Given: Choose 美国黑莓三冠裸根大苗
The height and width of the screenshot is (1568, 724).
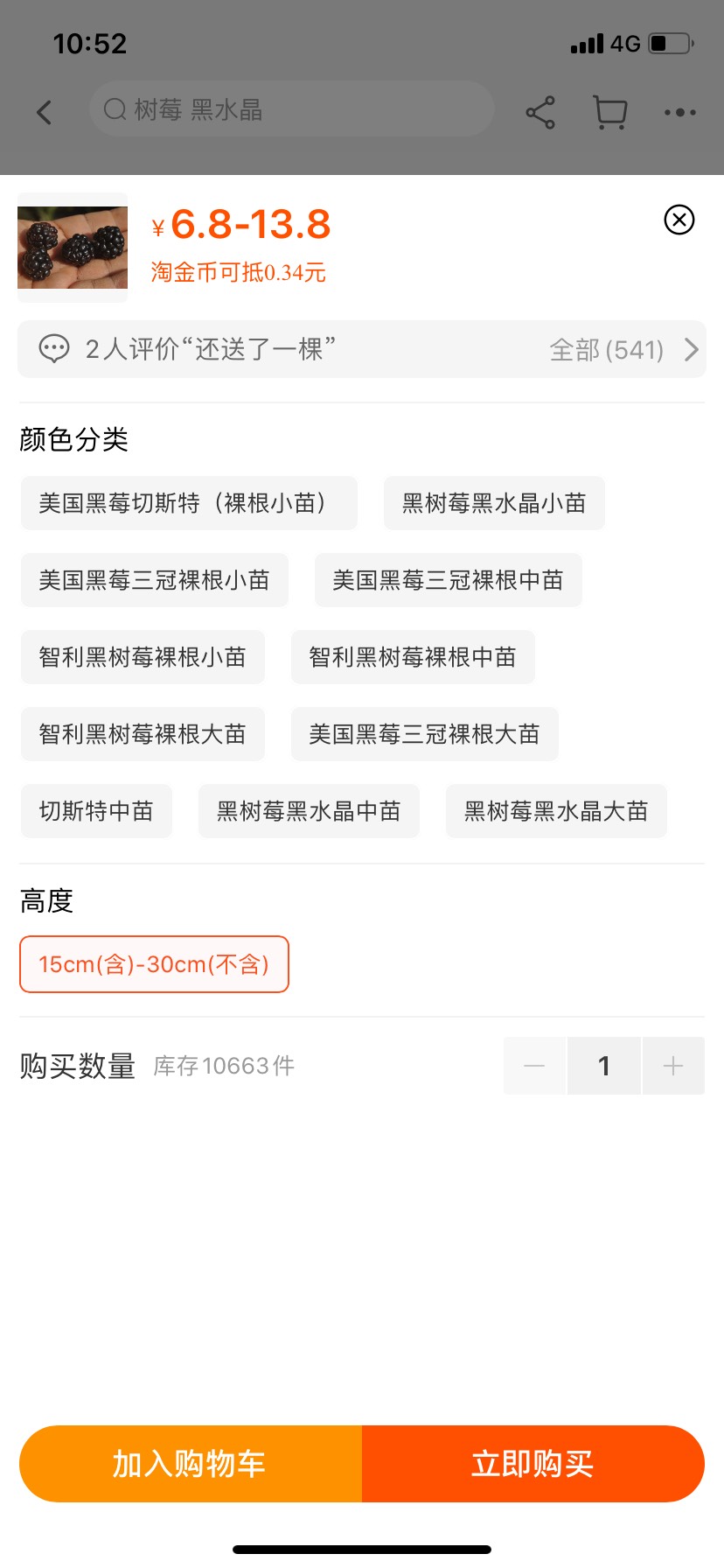Looking at the screenshot, I should (425, 734).
